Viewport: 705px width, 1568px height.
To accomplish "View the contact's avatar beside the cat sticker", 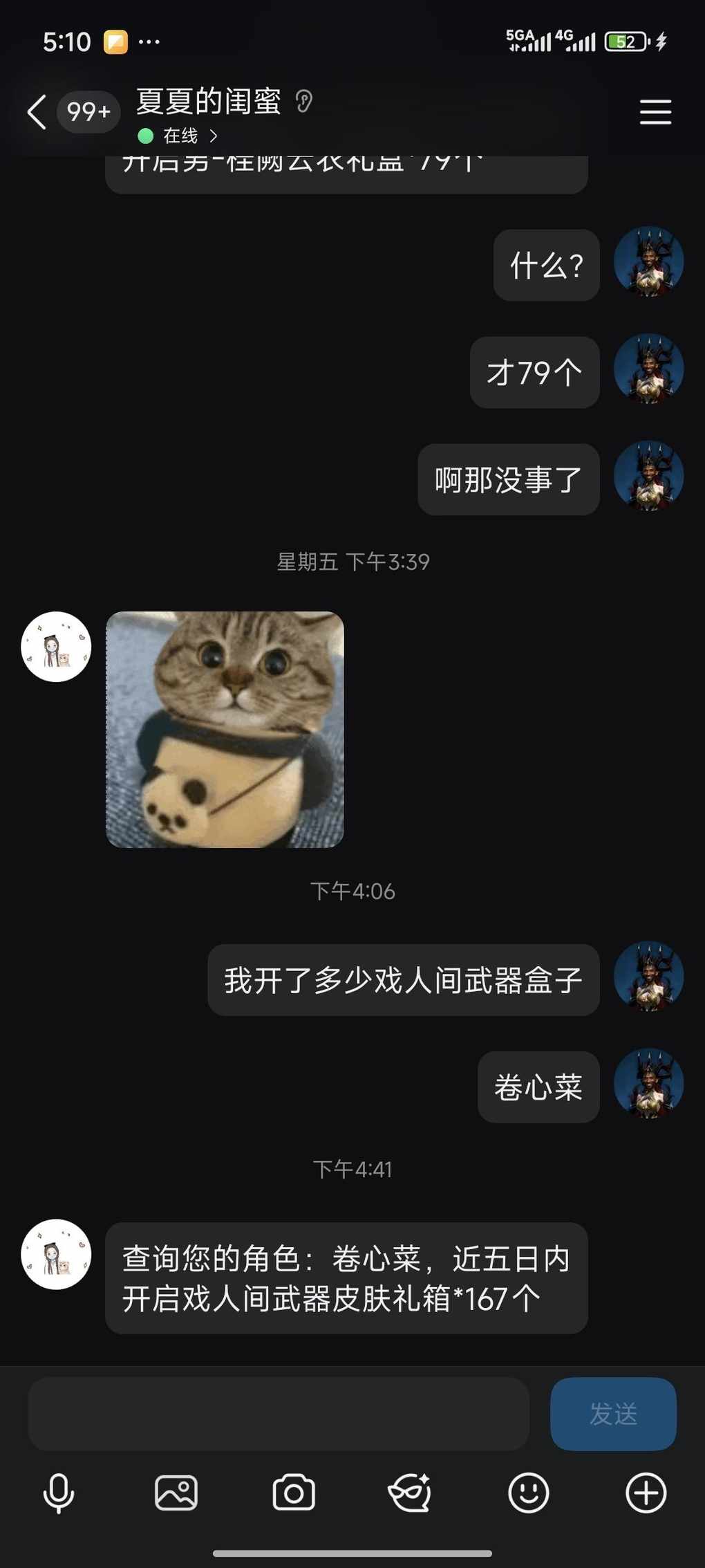I will pos(56,647).
